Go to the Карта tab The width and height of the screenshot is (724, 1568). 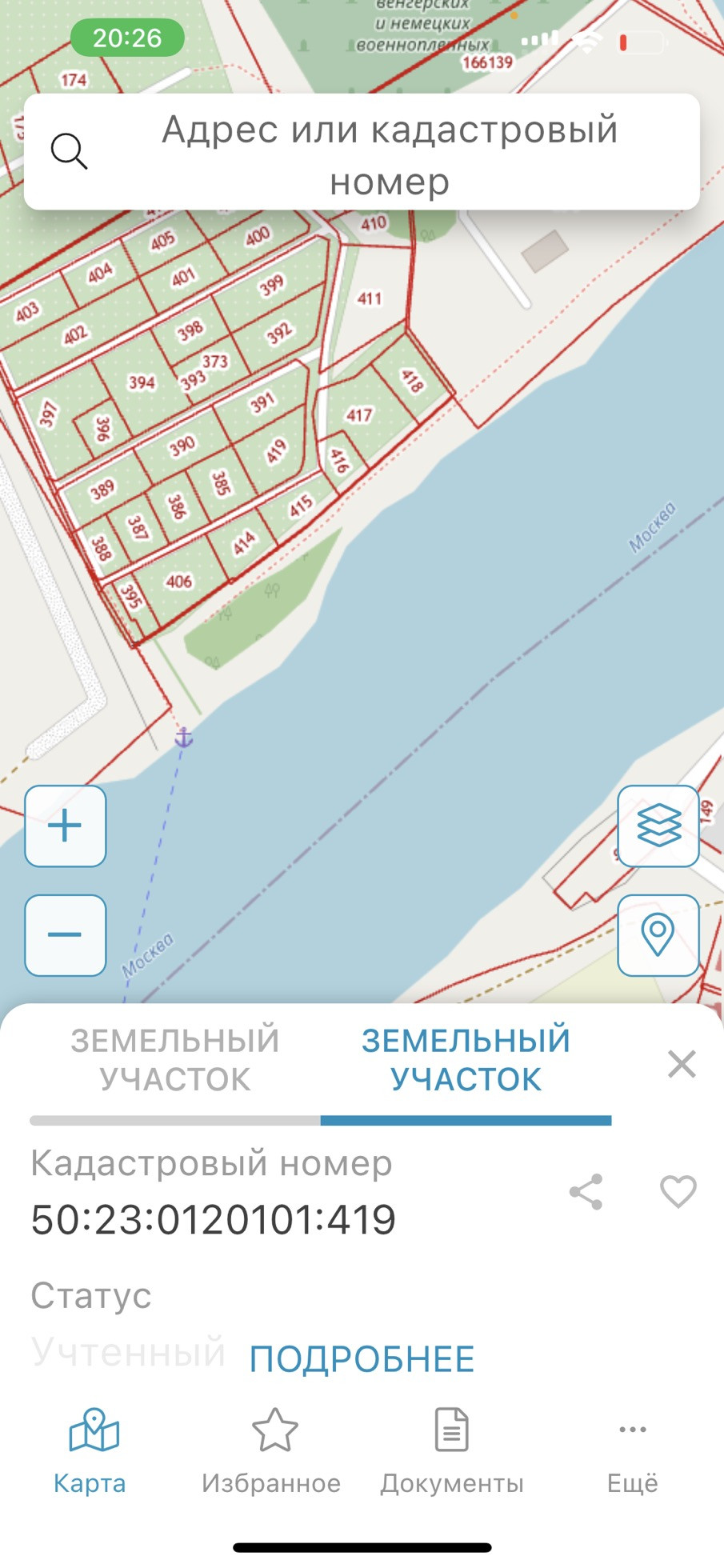click(x=90, y=1451)
